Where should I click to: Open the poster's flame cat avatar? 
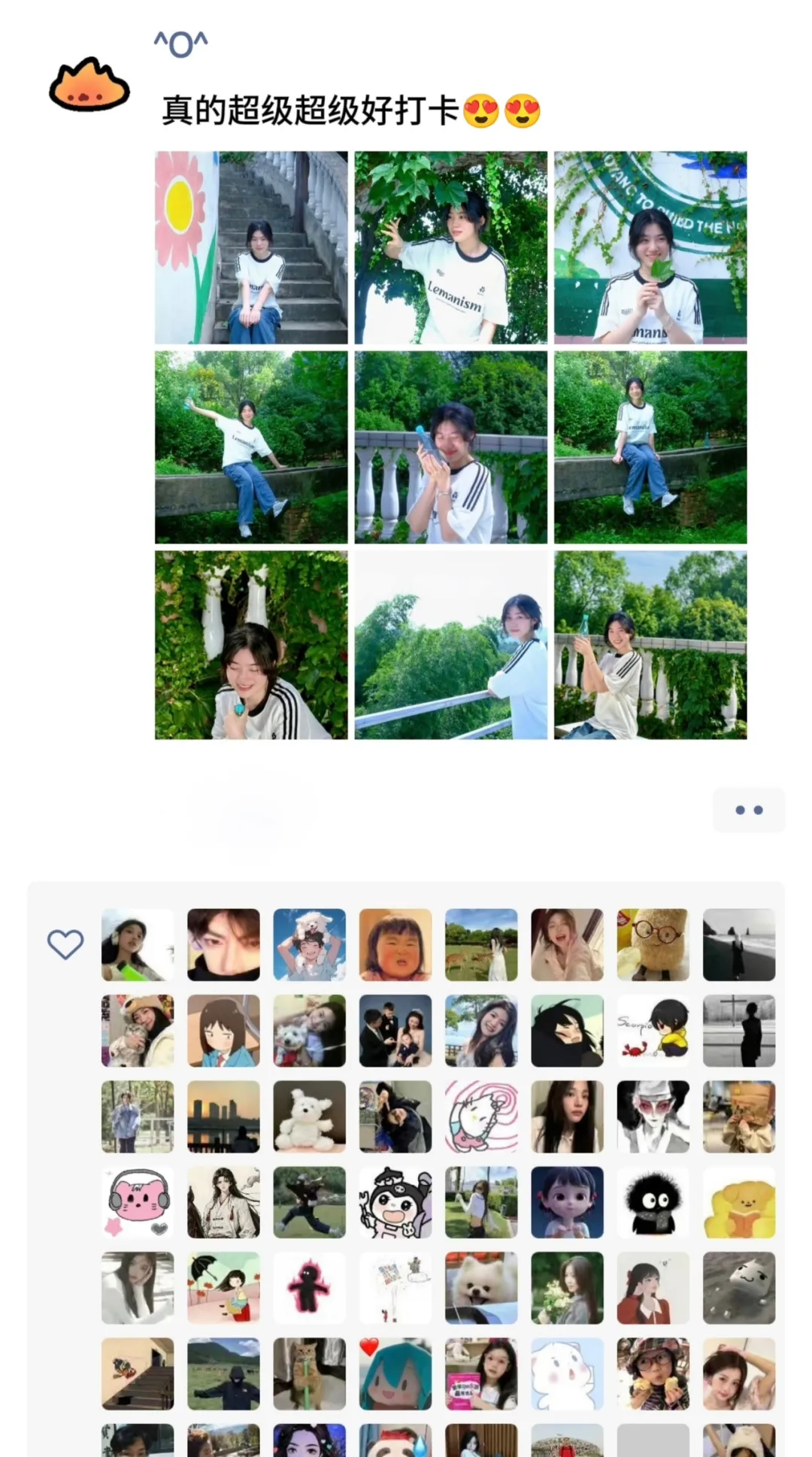tap(89, 84)
